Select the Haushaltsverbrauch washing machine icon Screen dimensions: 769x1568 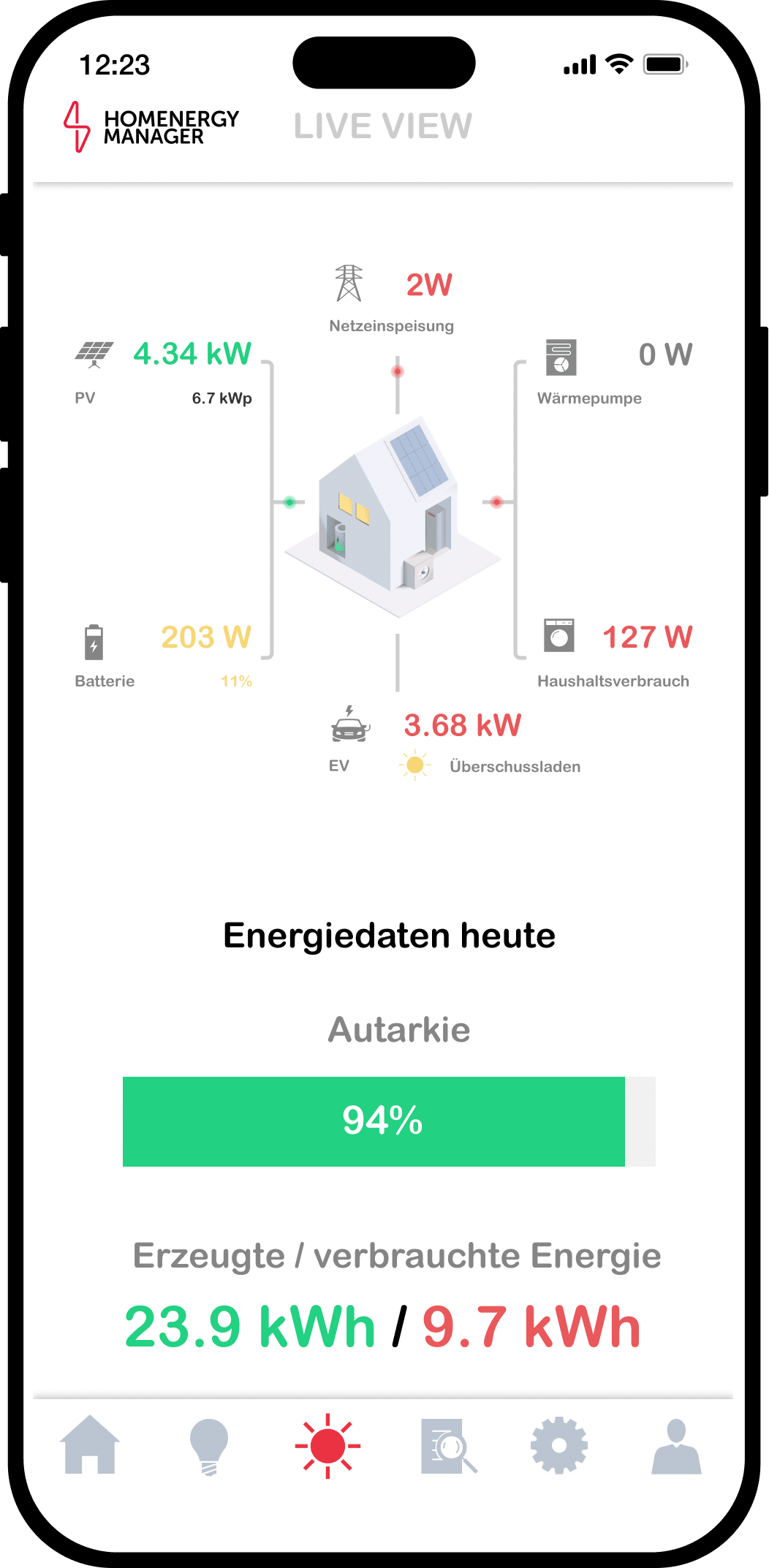click(x=560, y=637)
